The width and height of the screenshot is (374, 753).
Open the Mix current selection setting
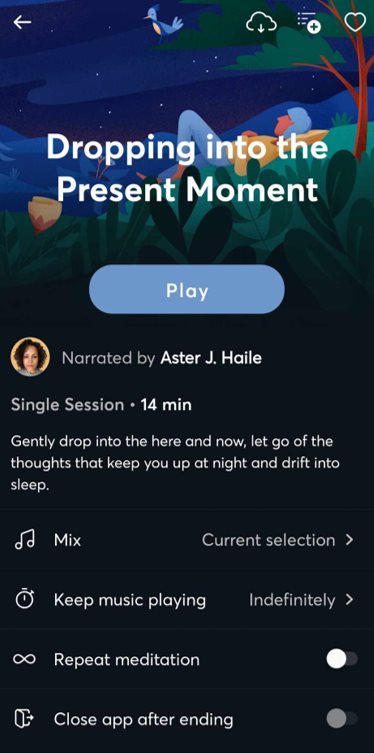pyautogui.click(x=187, y=540)
